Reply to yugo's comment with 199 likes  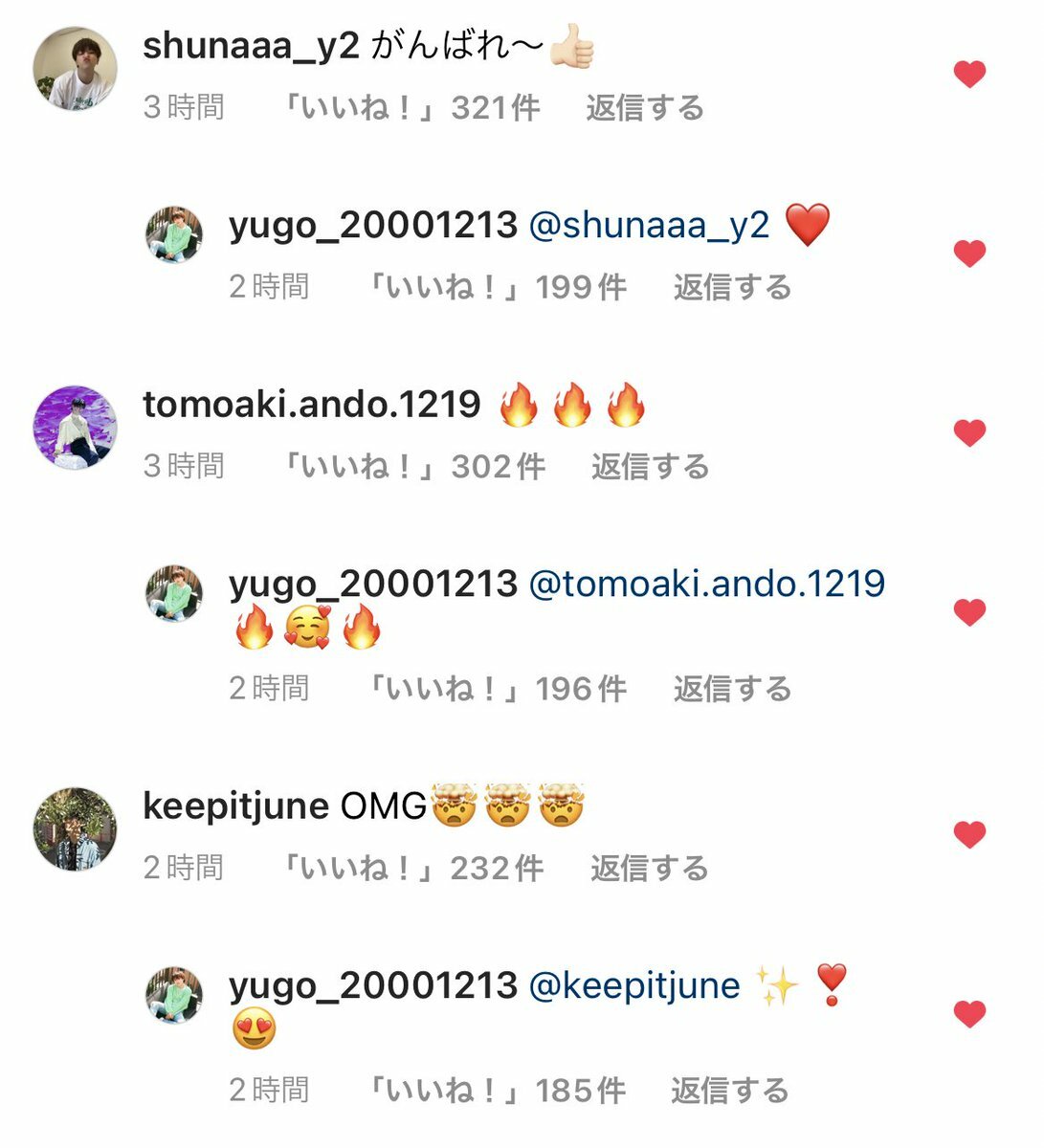click(732, 287)
